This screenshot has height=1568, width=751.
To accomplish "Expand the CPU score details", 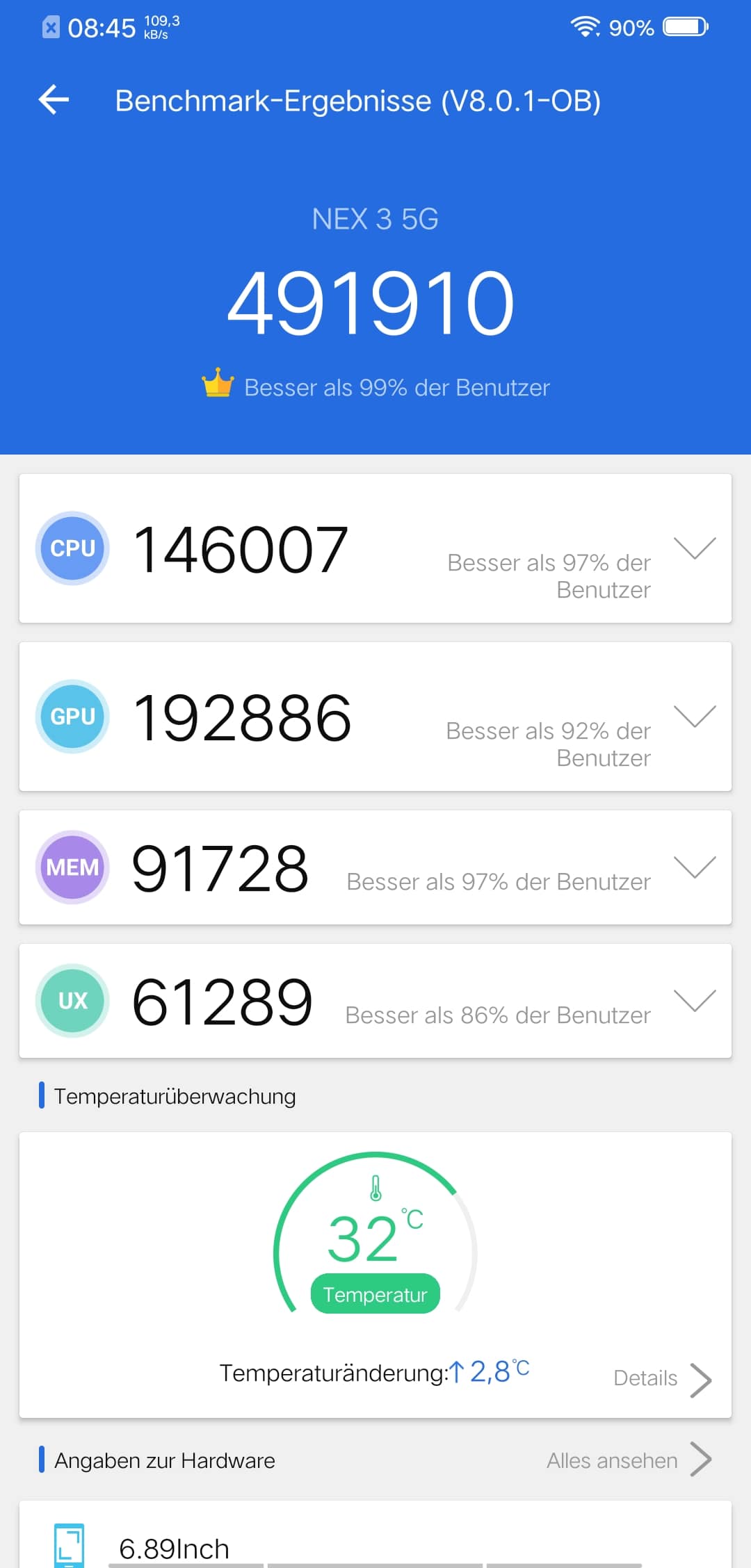I will 695,548.
